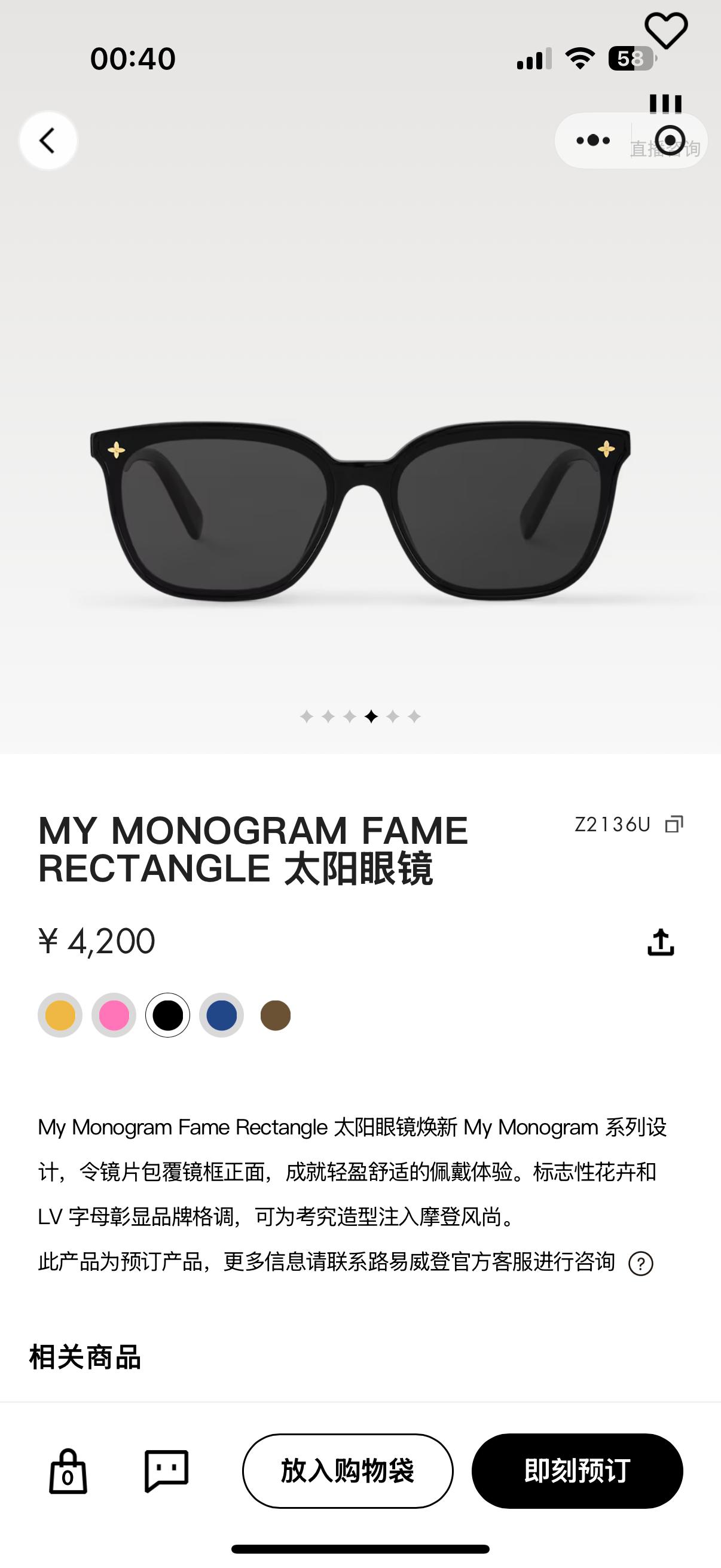The height and width of the screenshot is (1568, 721).
Task: Pick the brown color swatch
Action: pyautogui.click(x=276, y=1015)
